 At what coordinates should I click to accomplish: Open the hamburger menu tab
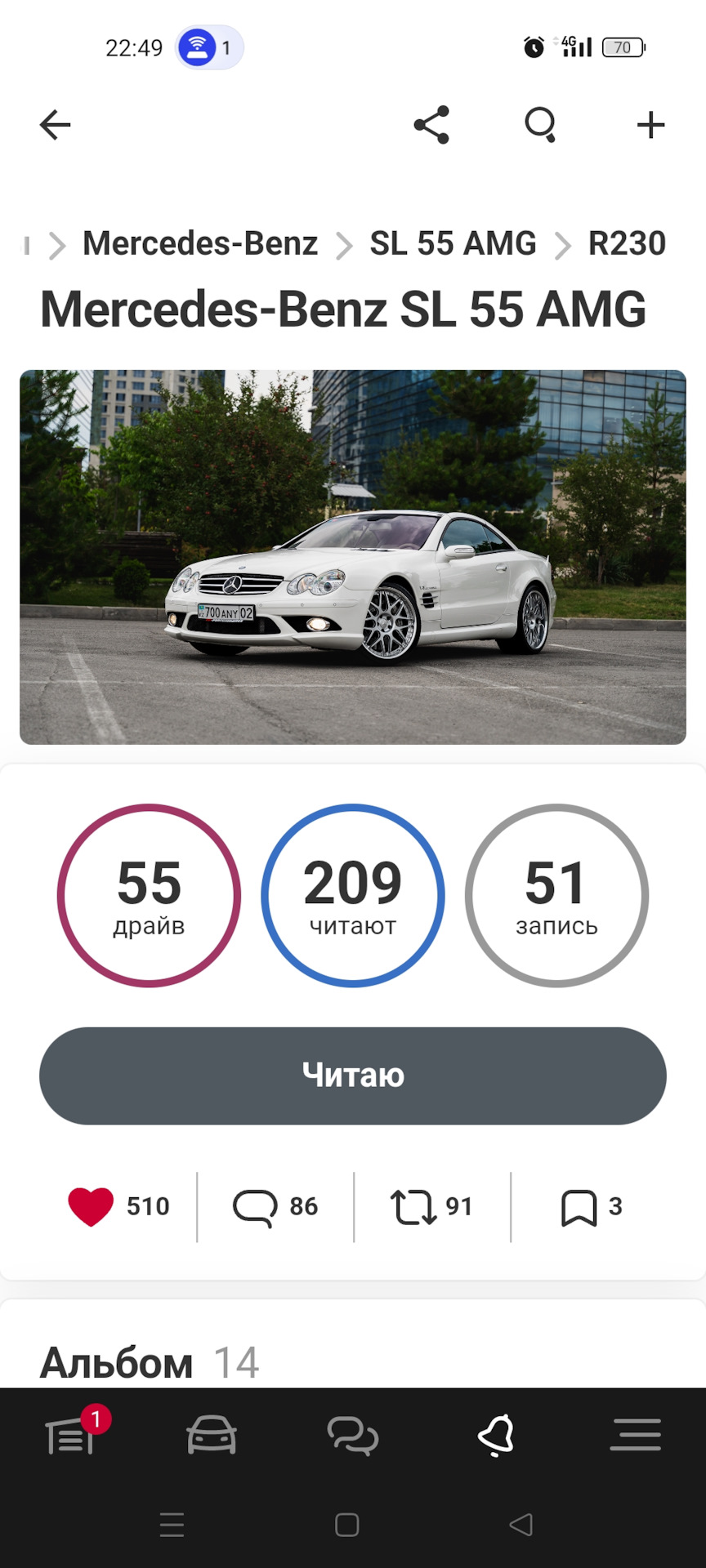coord(636,1436)
